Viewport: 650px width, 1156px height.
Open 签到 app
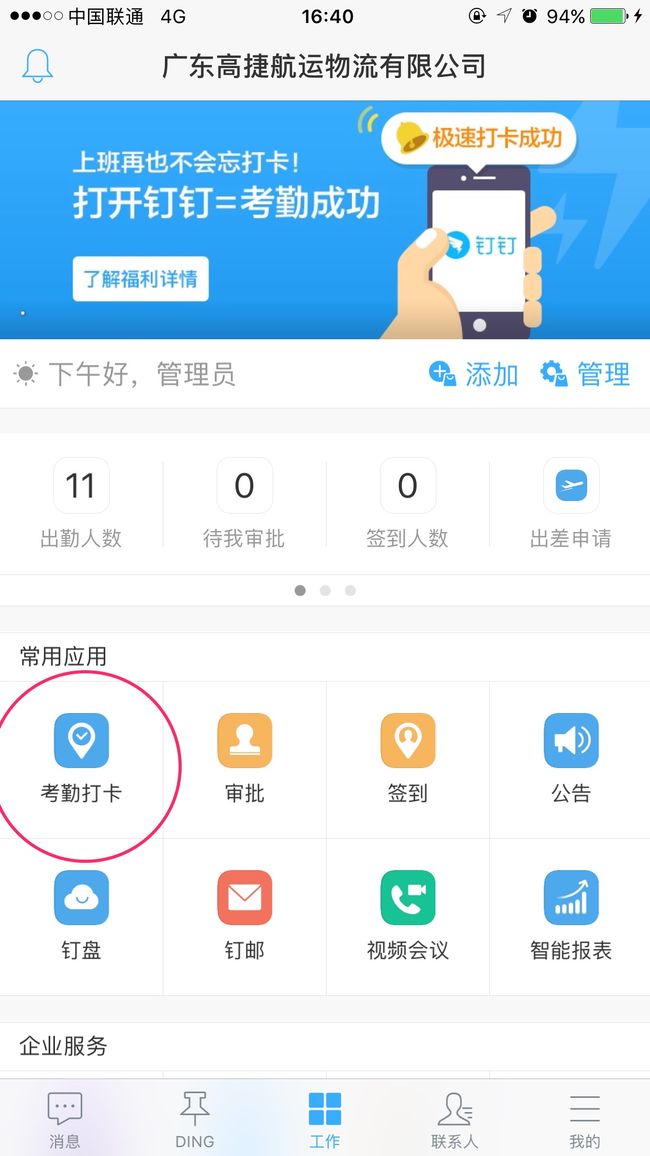coord(408,759)
